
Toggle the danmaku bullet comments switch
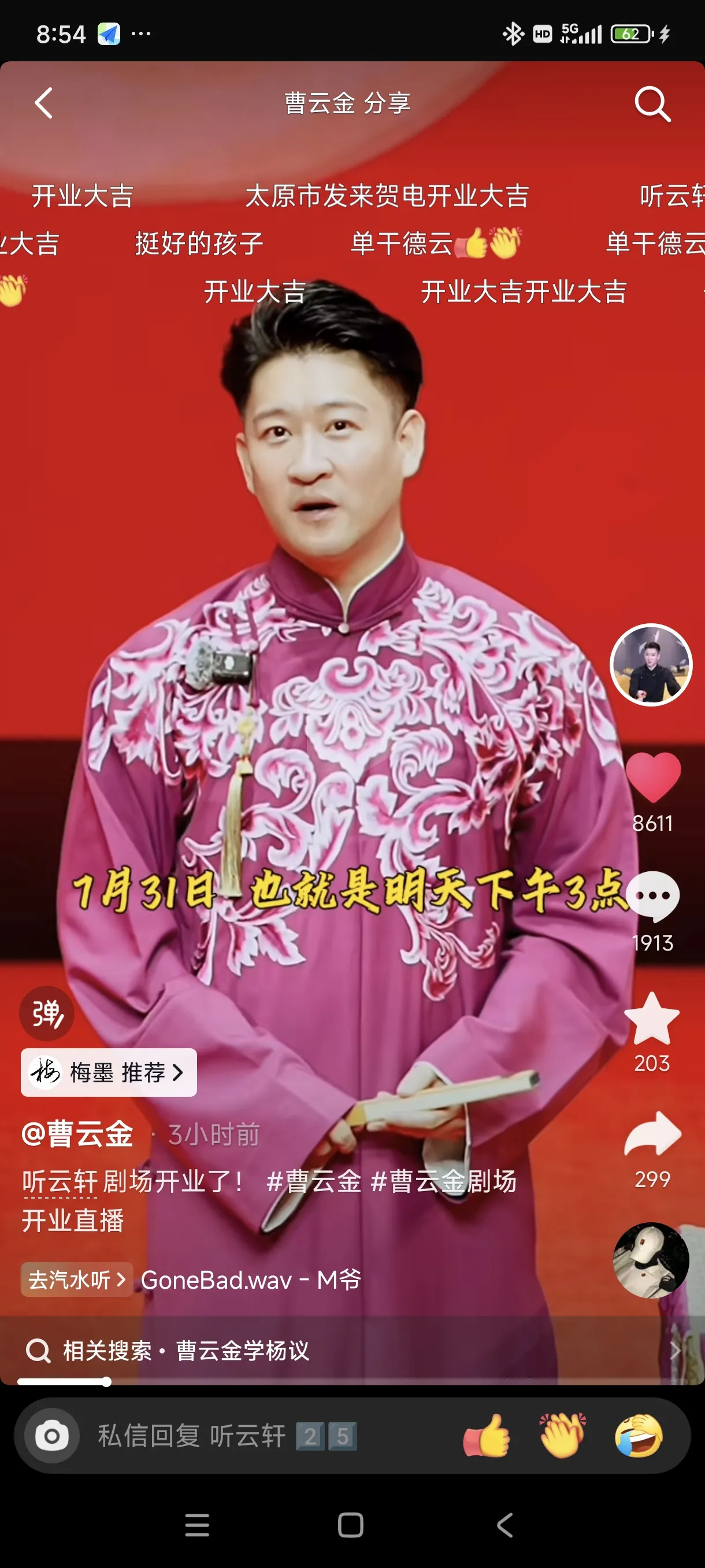pos(46,1014)
